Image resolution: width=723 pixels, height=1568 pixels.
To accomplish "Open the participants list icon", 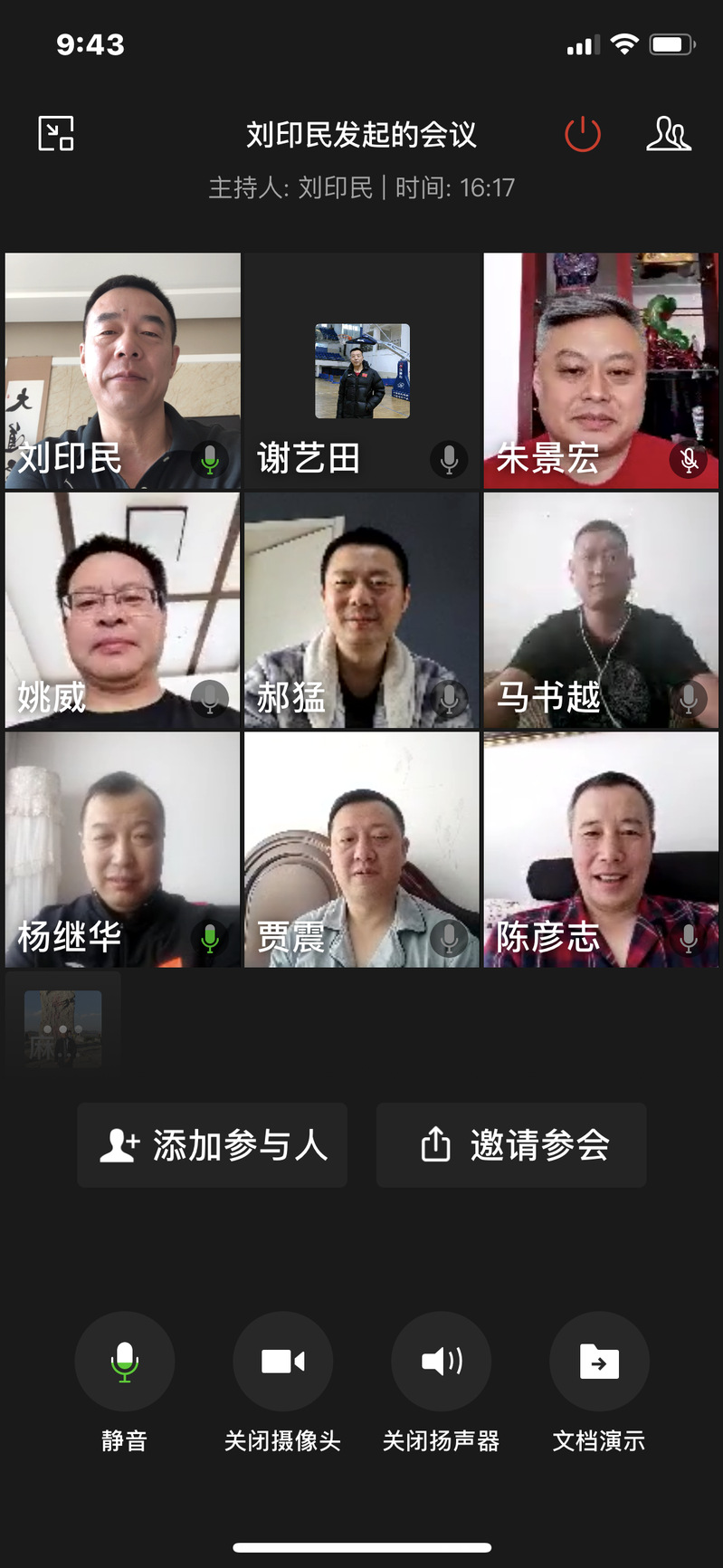I will pyautogui.click(x=668, y=134).
